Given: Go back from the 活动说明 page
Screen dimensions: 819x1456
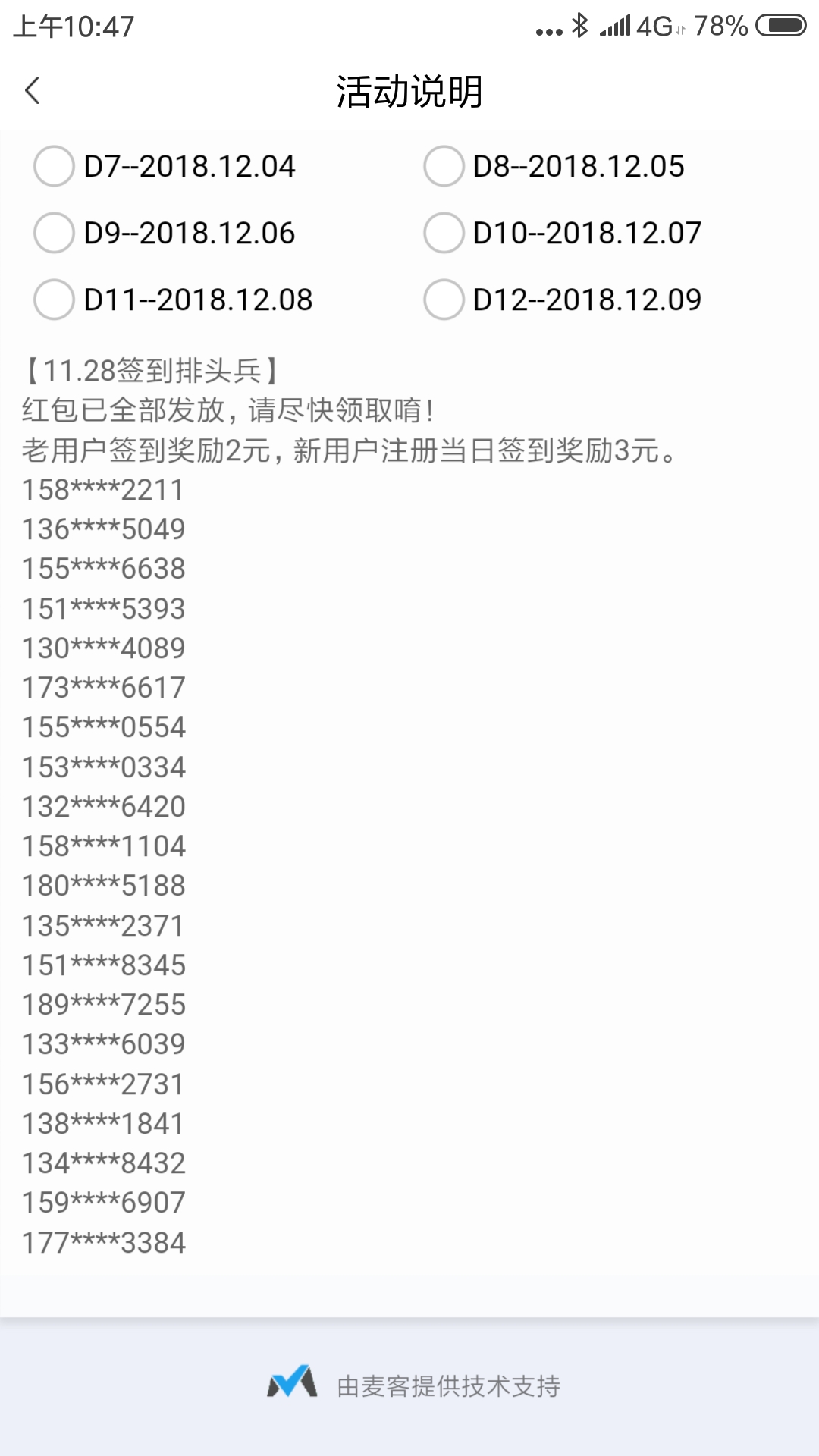Looking at the screenshot, I should point(32,91).
